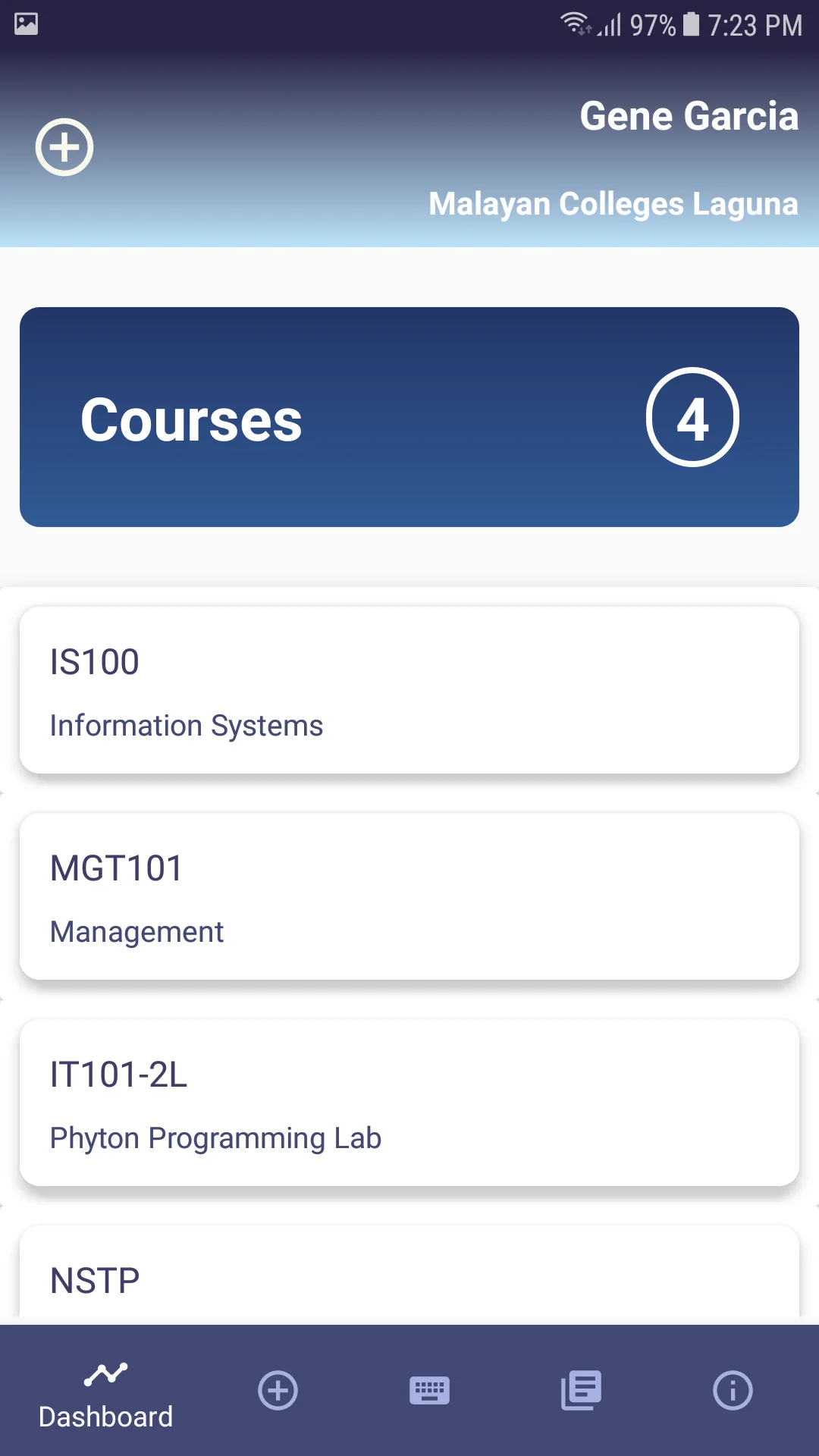Open the MGT101 Management course
The image size is (819, 1456).
(x=409, y=896)
